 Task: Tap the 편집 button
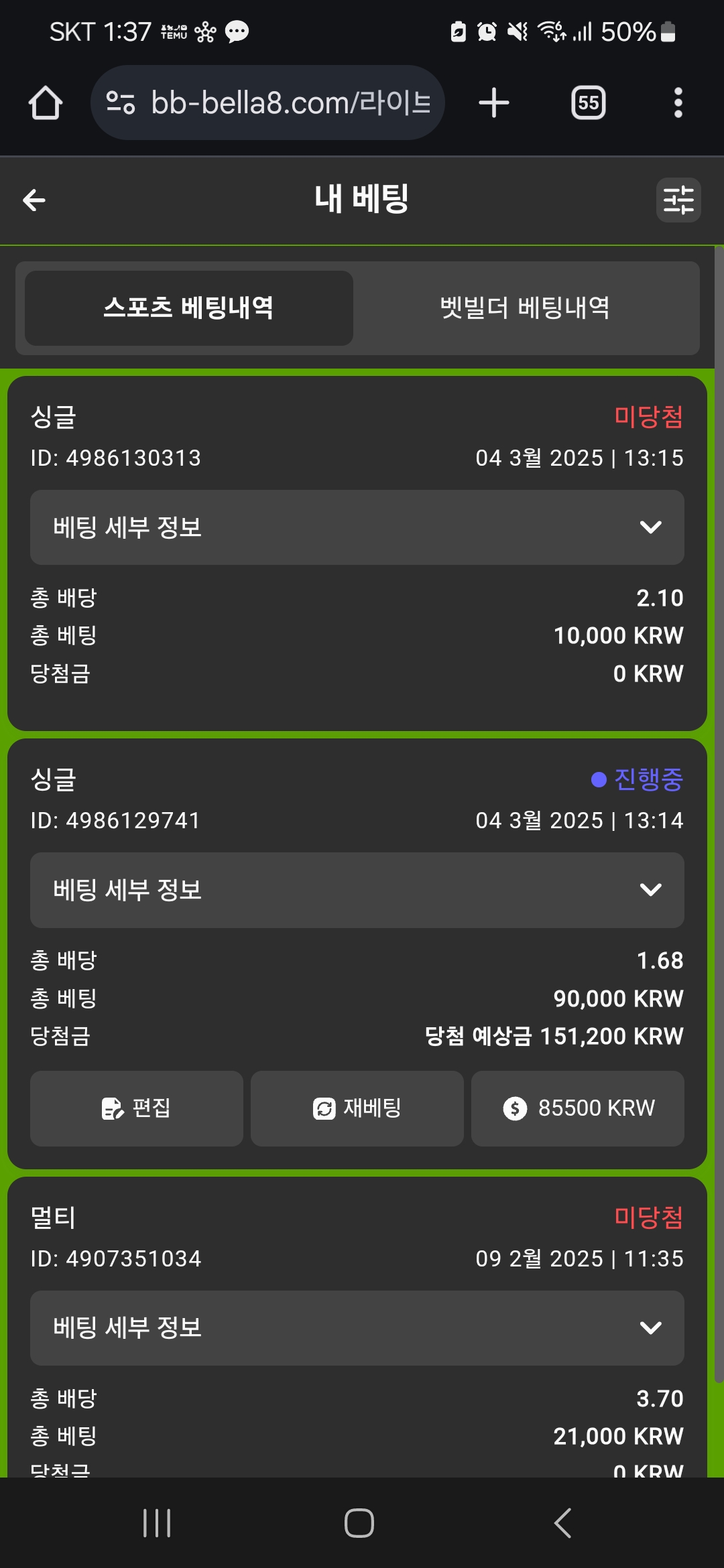(x=137, y=1108)
